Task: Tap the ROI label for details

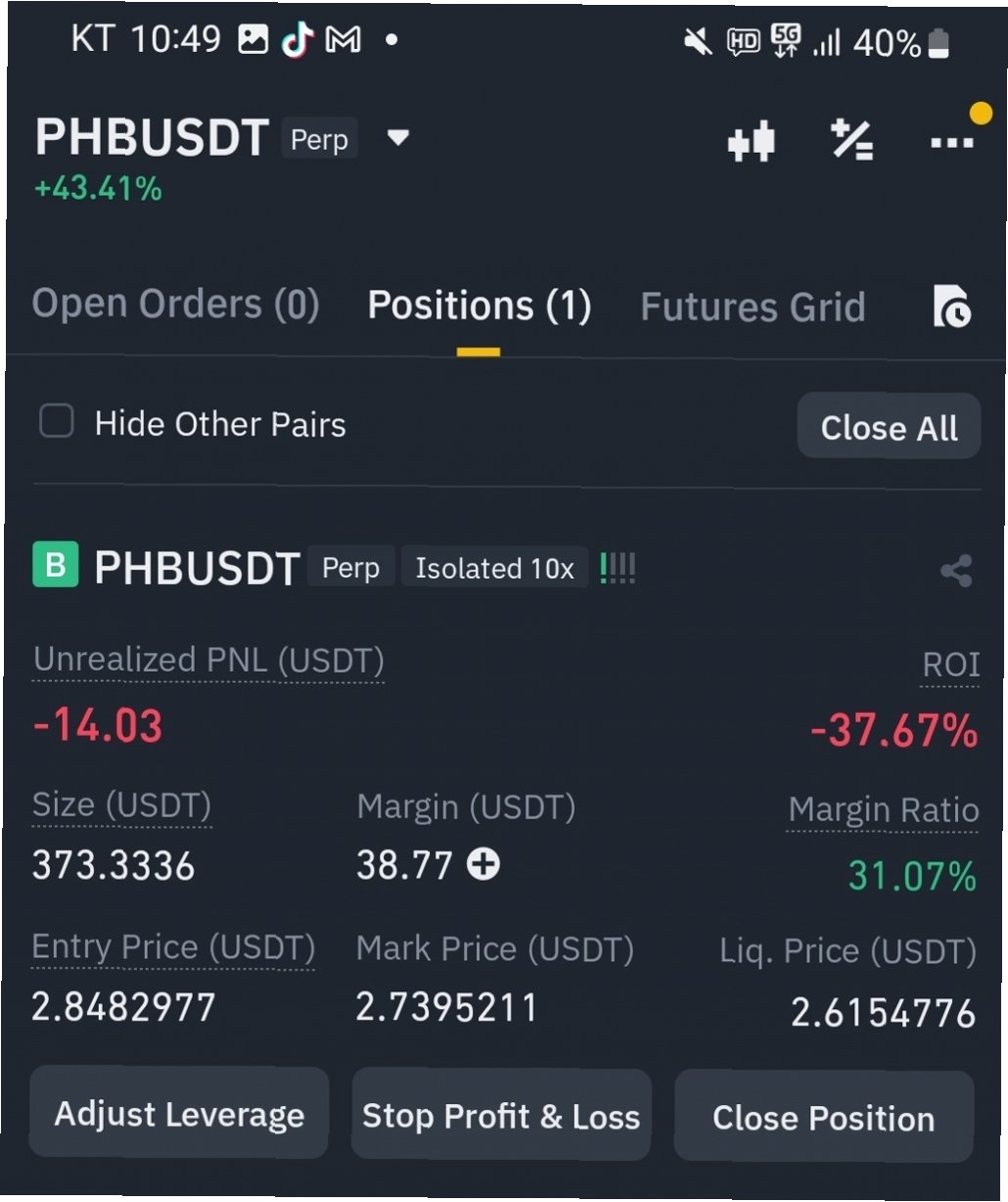Action: (x=950, y=666)
